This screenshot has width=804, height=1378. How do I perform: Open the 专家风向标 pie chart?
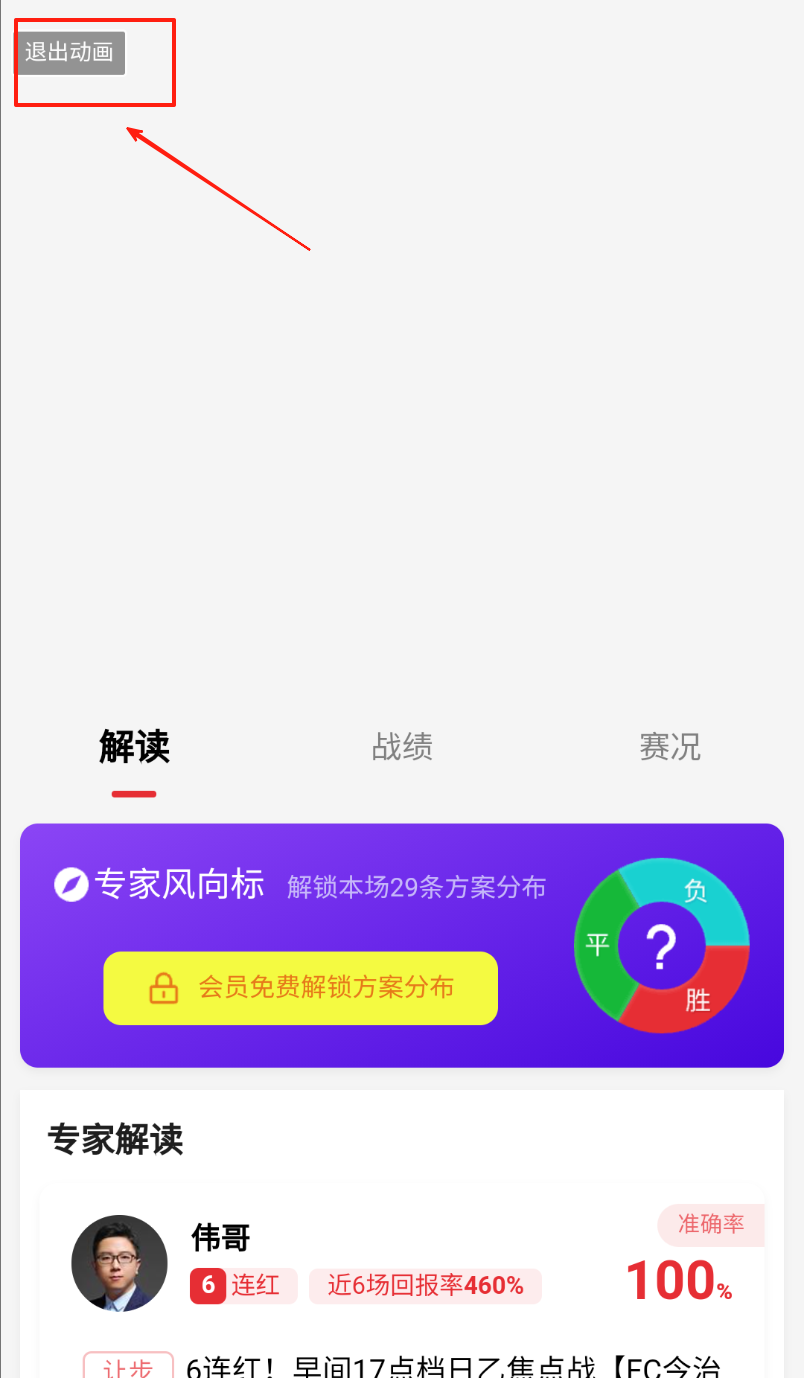tap(662, 946)
